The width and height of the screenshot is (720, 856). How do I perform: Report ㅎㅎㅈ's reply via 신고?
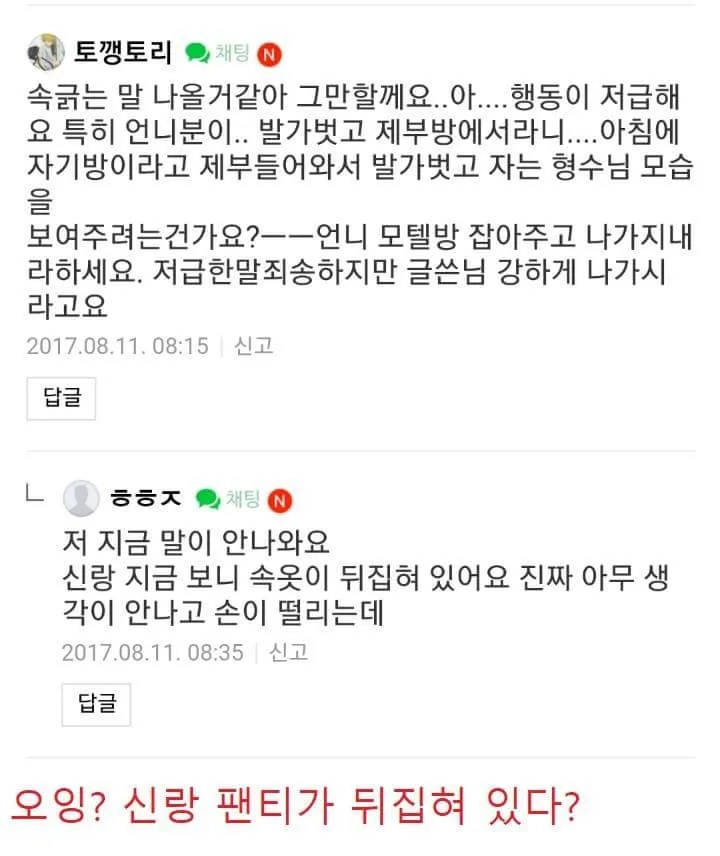[288, 652]
